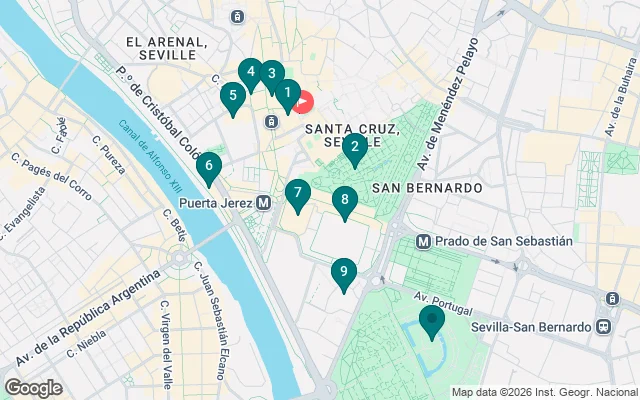Open map marker number 5
This screenshot has height=400, width=640.
233,96
